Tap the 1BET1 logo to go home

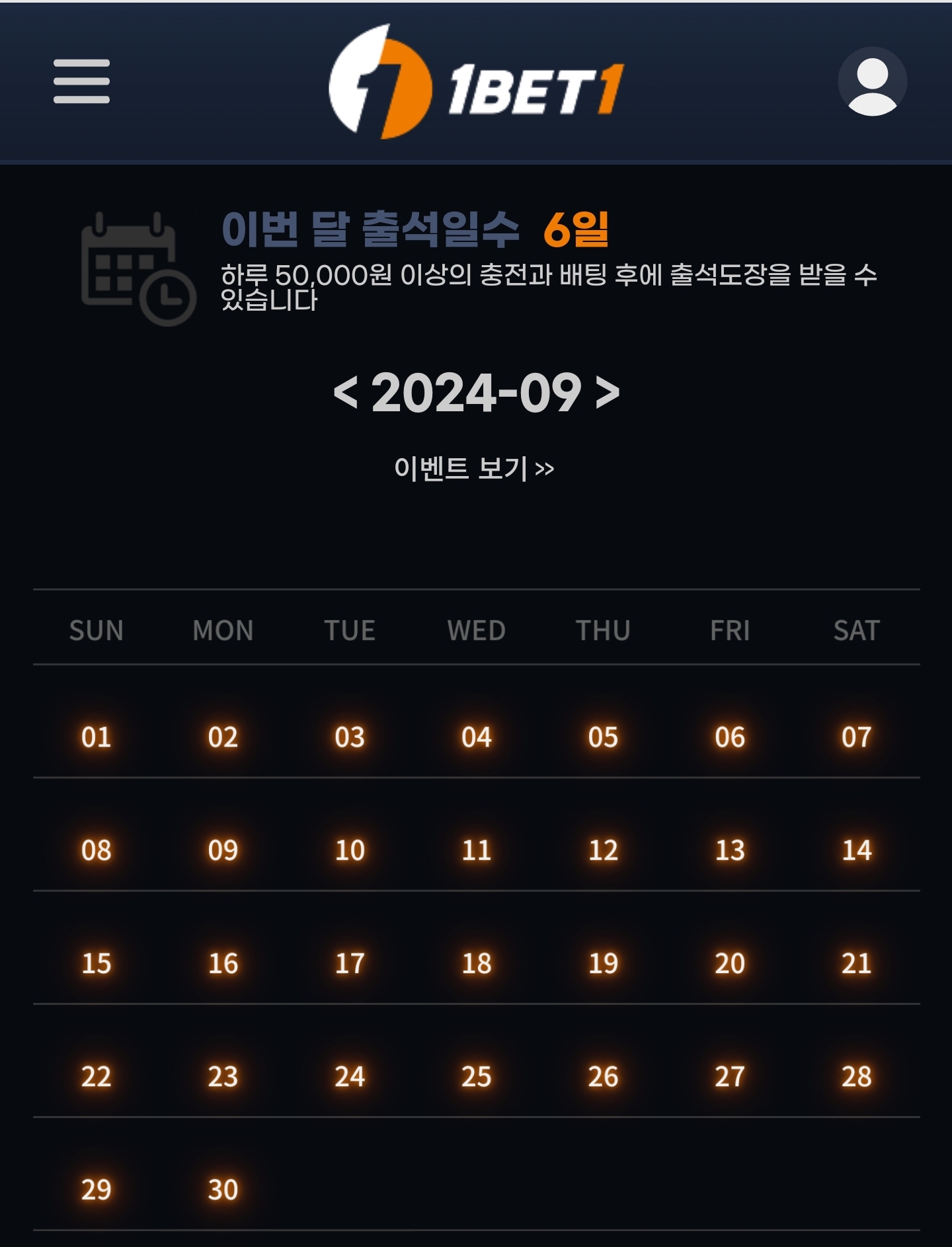point(476,83)
